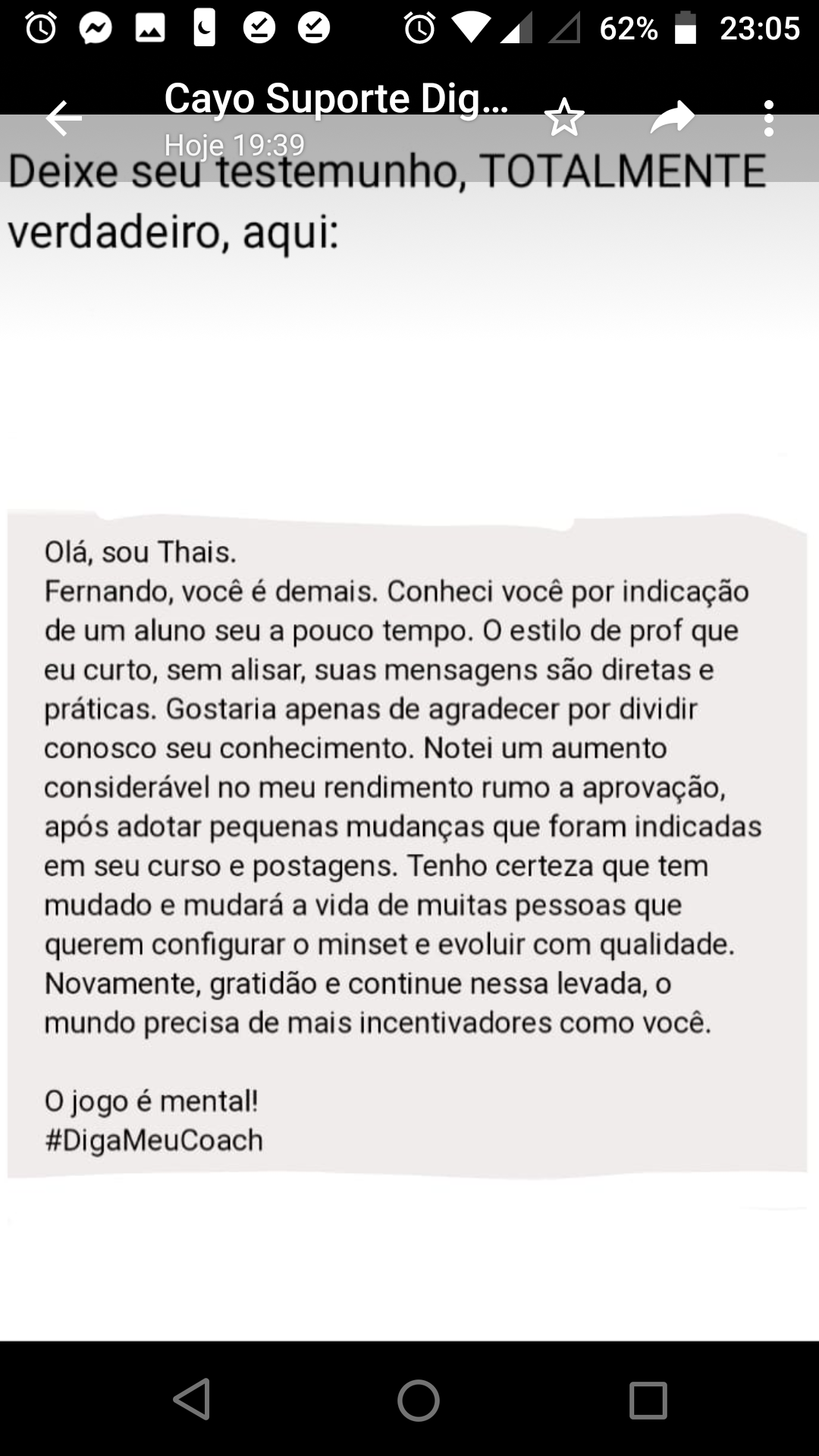Image resolution: width=819 pixels, height=1456 pixels.
Task: Tap the system back triangle
Action: [x=192, y=1399]
